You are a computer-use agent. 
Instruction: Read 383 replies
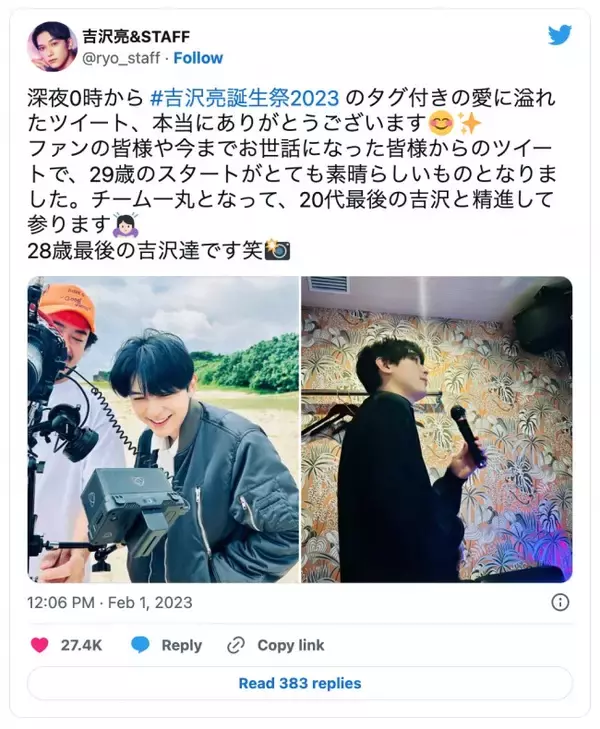point(300,684)
